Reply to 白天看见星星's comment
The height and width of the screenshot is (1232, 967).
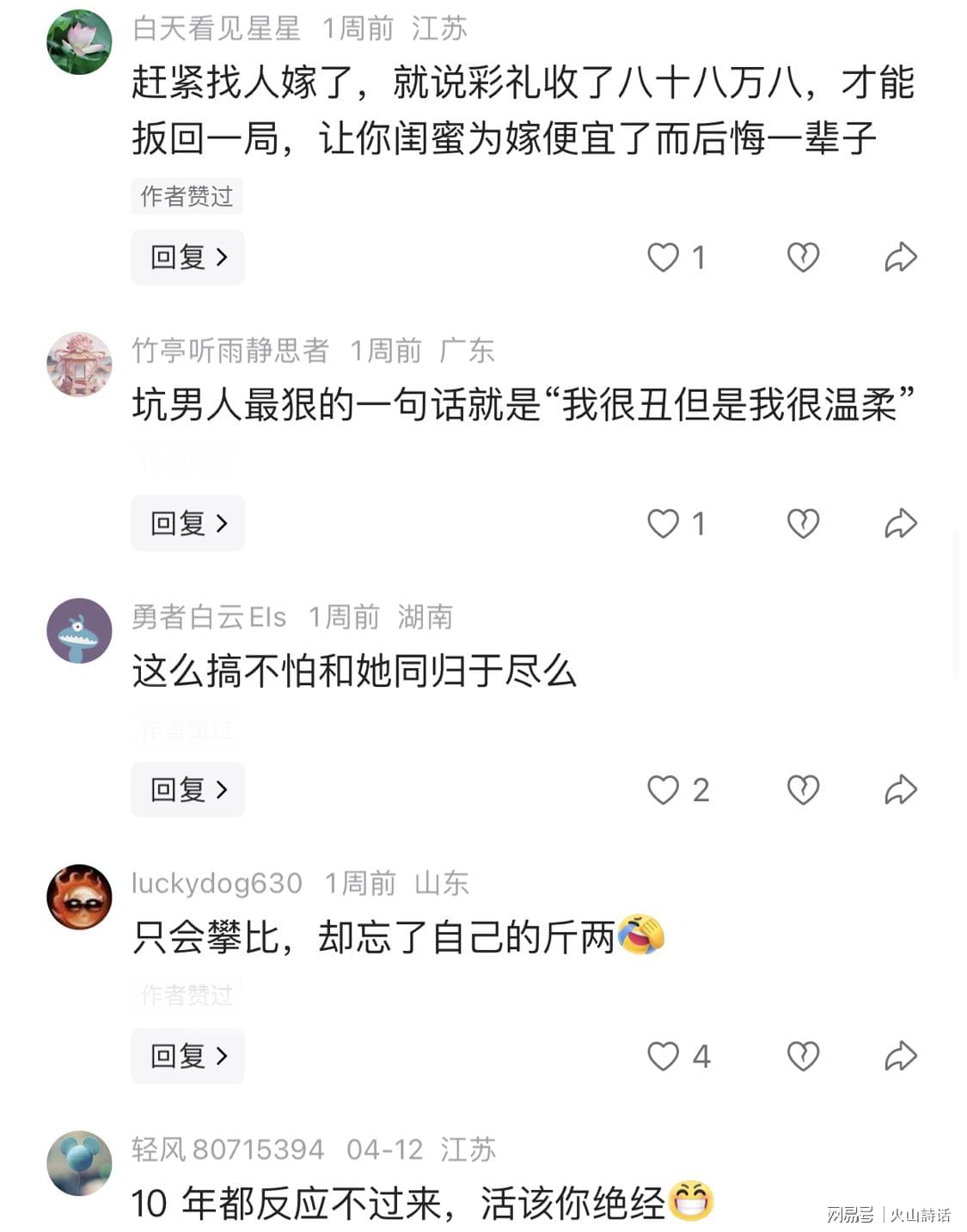[187, 257]
